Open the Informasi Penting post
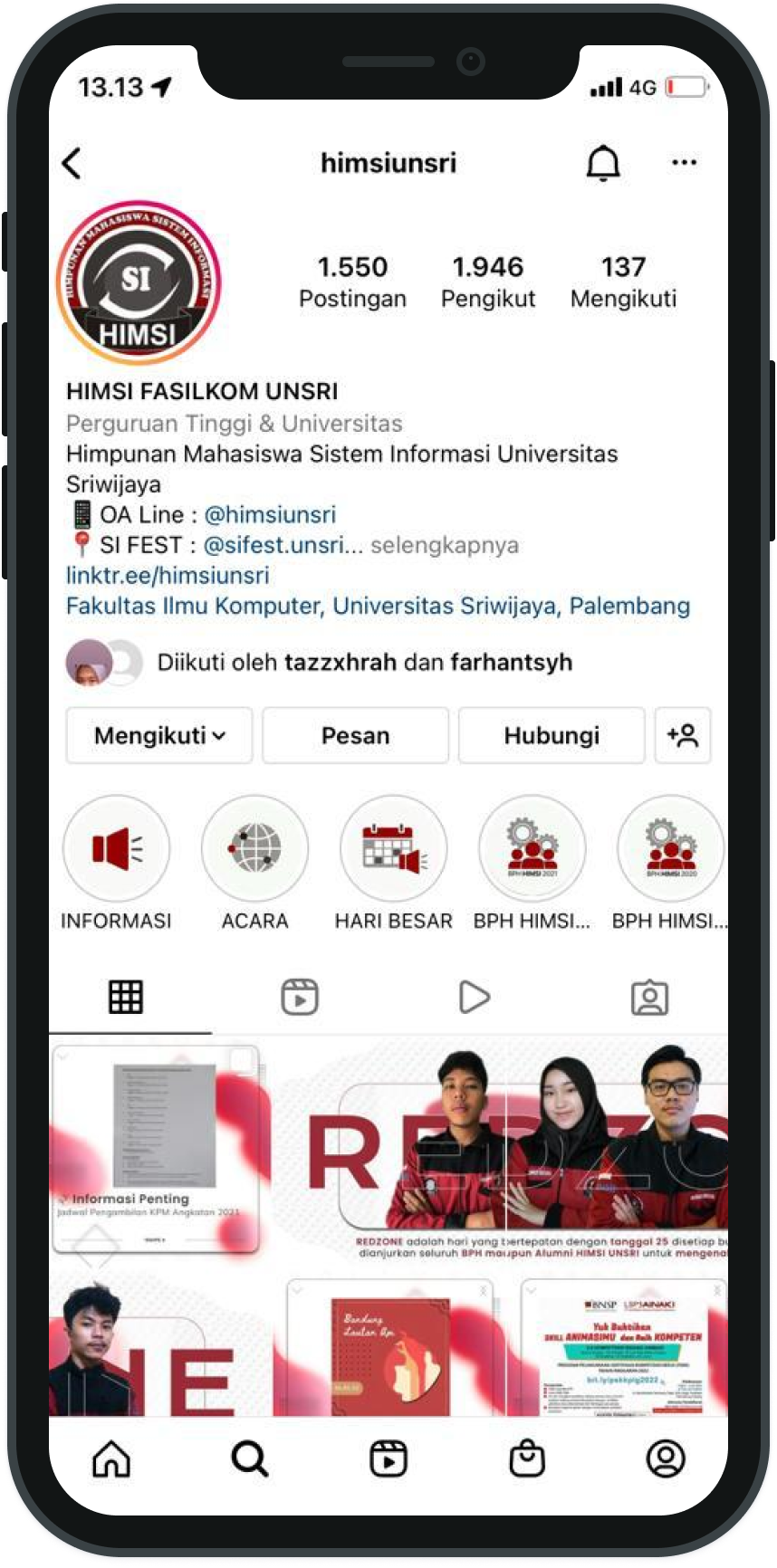Viewport: 777px width, 1568px height. (x=156, y=1150)
